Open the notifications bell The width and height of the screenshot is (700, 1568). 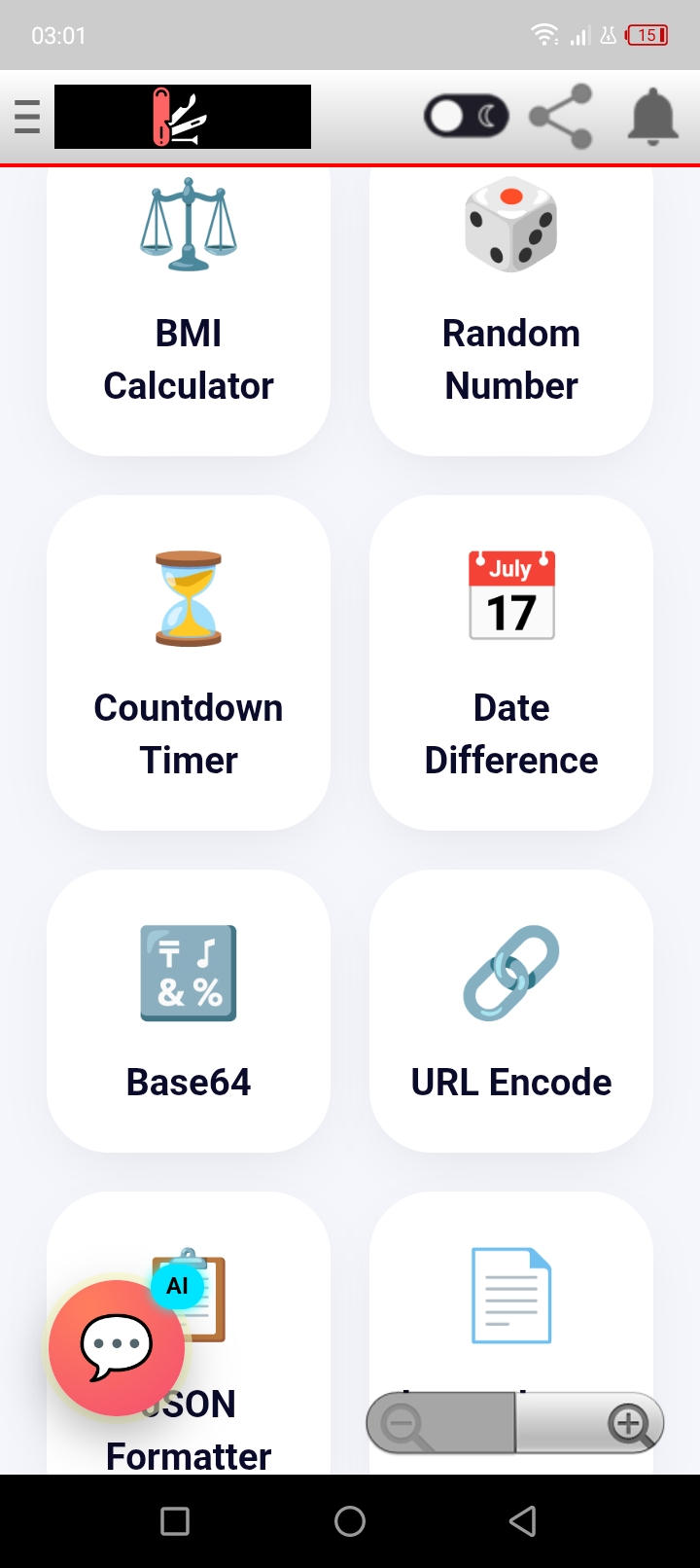coord(652,117)
